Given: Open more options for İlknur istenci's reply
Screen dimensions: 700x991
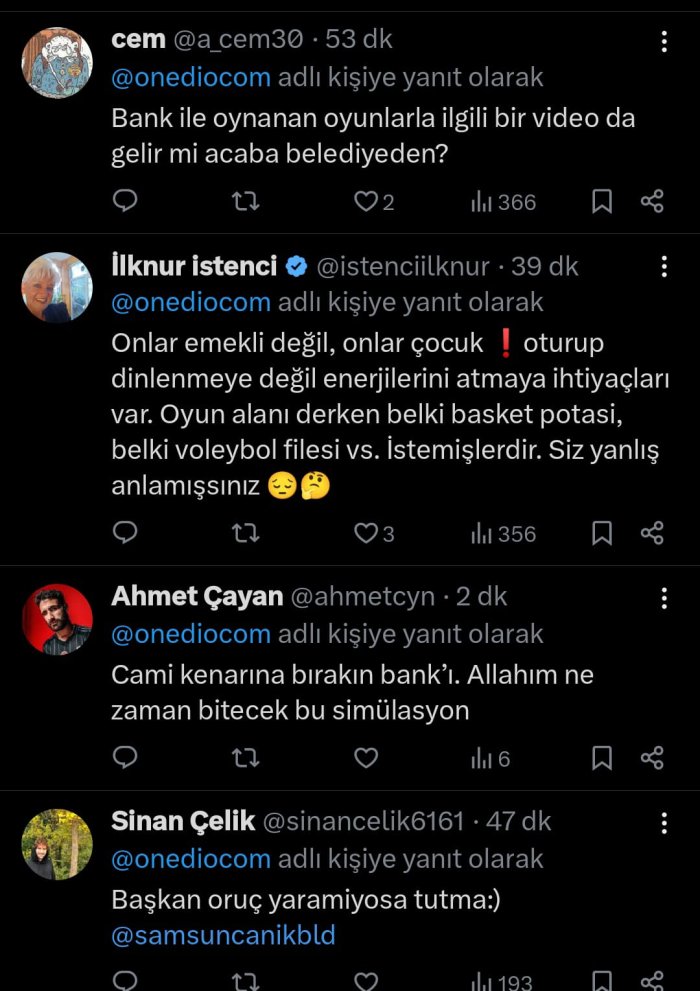Looking at the screenshot, I should coord(664,267).
